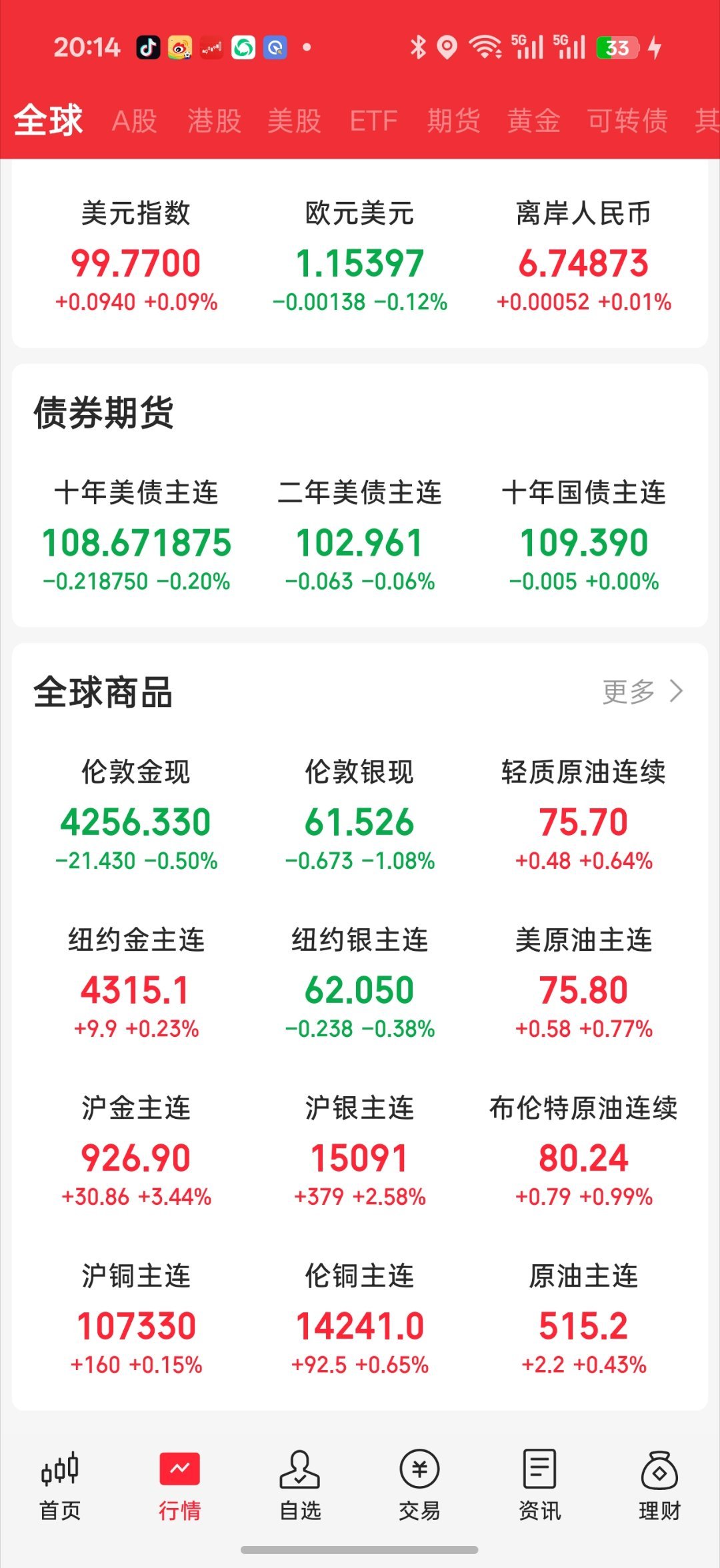The width and height of the screenshot is (720, 1568).
Task: Open the 资讯 news tab
Action: 539,1485
